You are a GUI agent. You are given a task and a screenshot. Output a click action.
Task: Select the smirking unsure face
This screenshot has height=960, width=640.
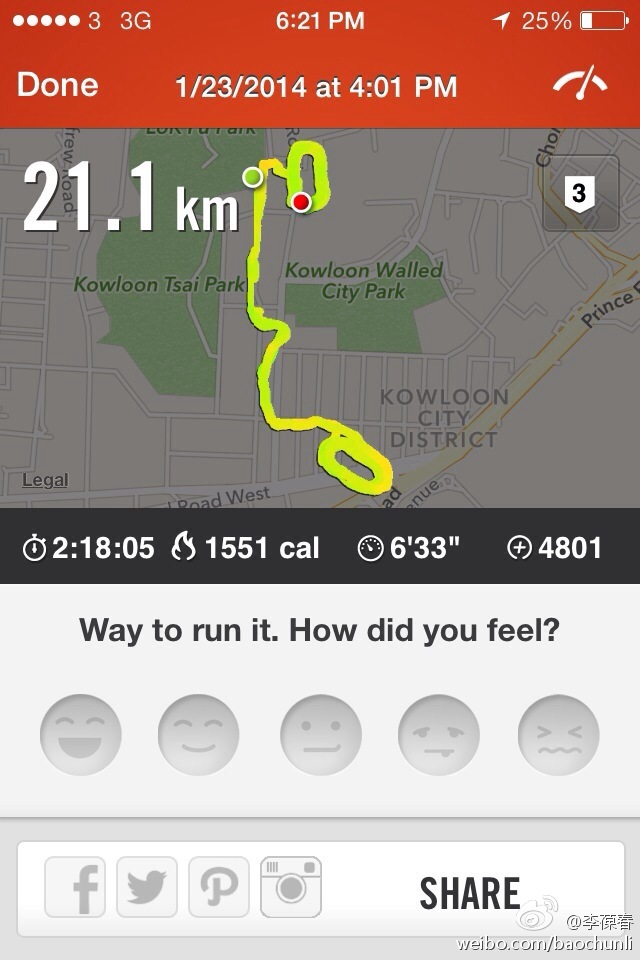point(439,735)
